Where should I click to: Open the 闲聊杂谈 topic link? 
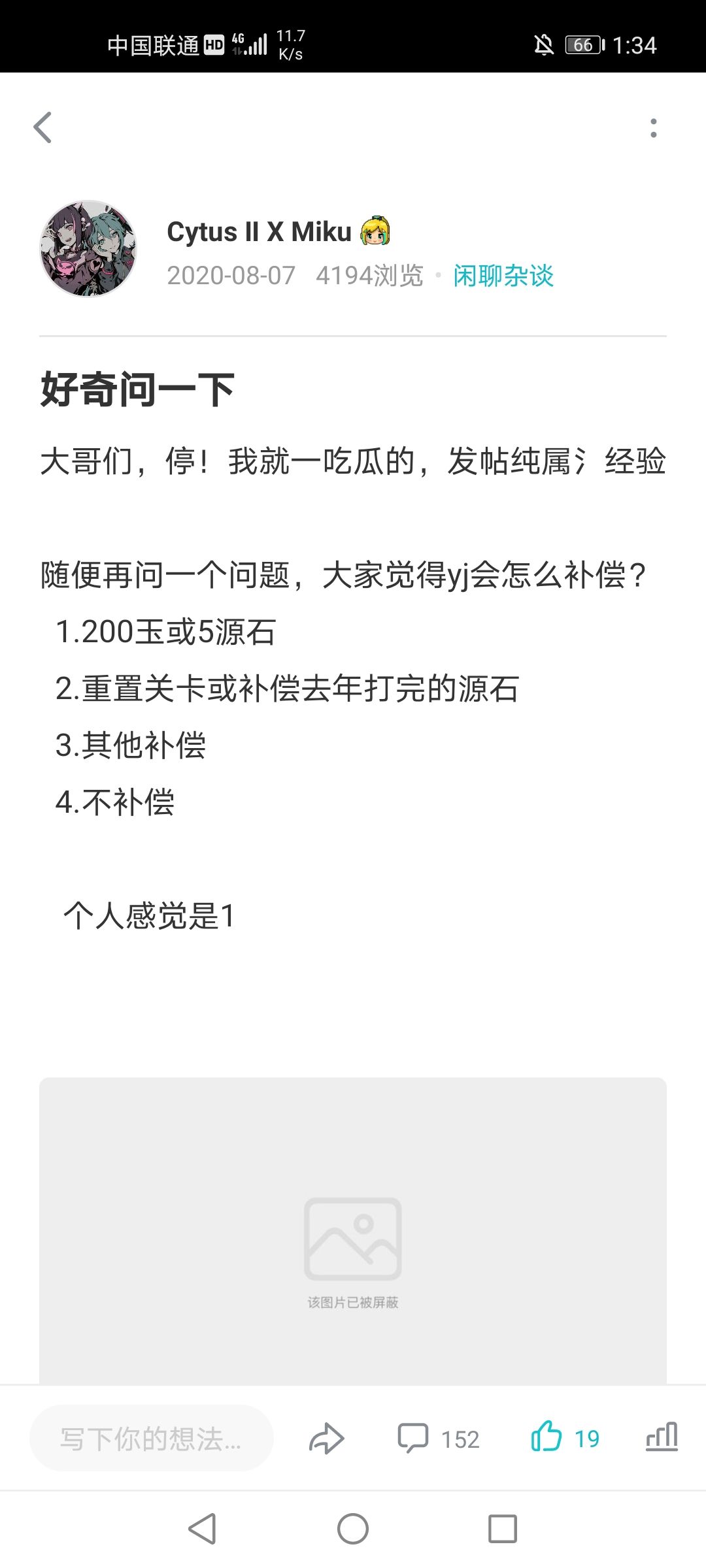[503, 276]
